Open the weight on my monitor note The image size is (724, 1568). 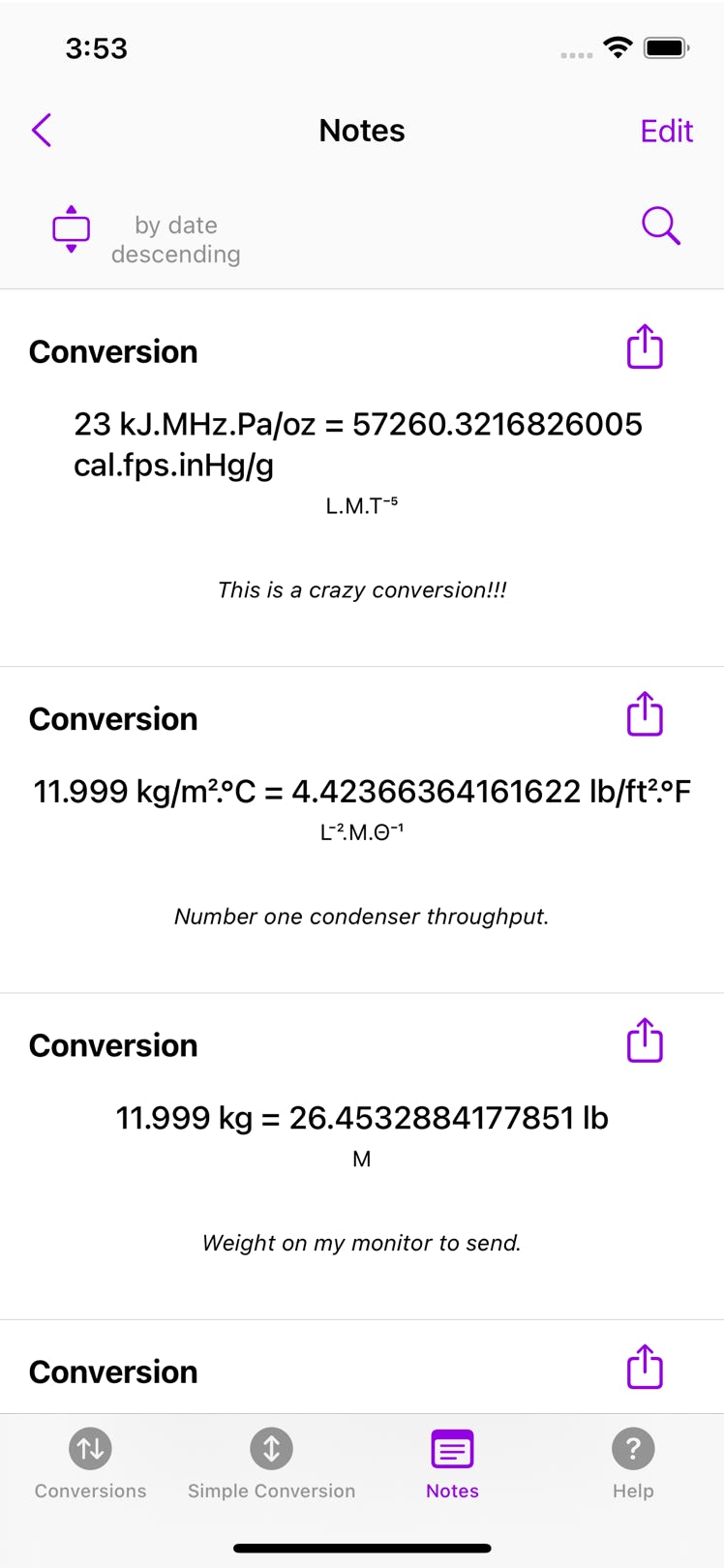pyautogui.click(x=362, y=1157)
